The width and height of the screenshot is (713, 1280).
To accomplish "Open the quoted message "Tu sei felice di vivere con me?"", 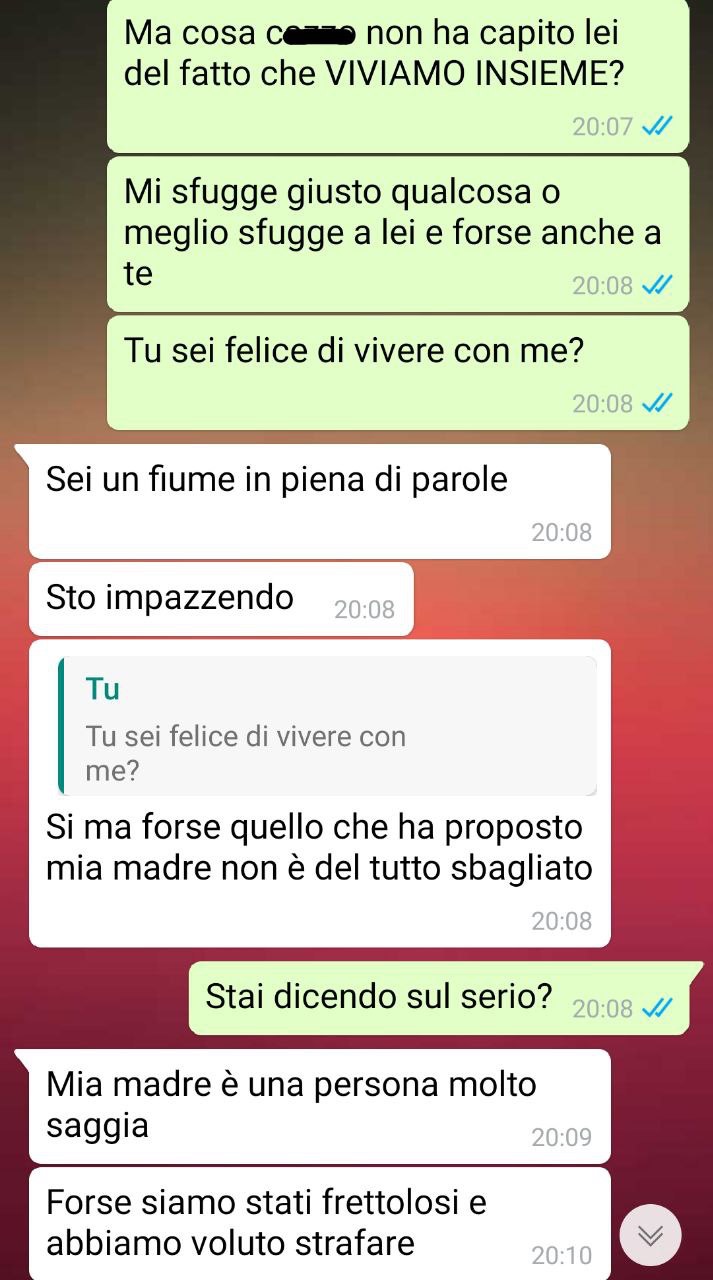I will [328, 726].
